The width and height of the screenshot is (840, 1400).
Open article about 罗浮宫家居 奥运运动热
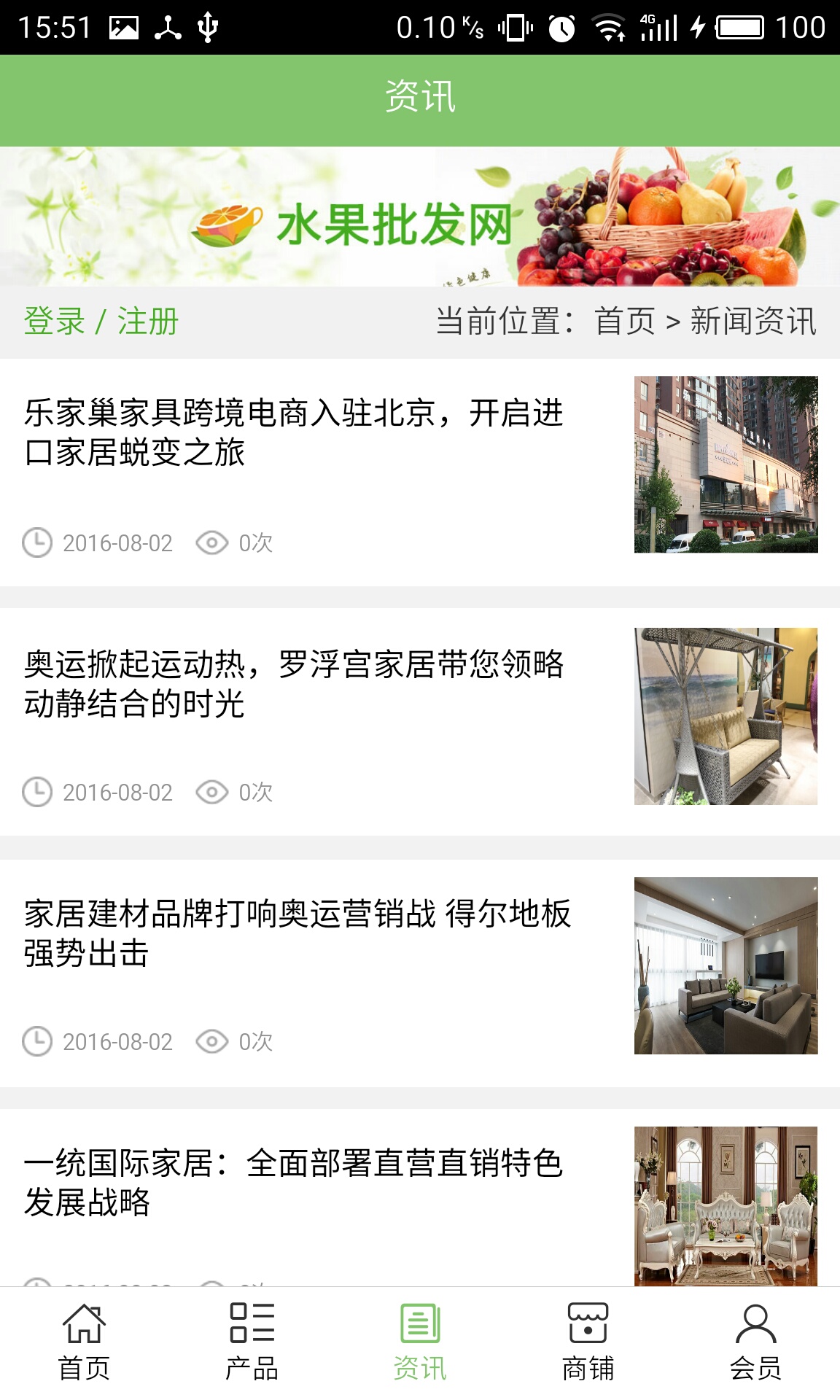pyautogui.click(x=294, y=684)
